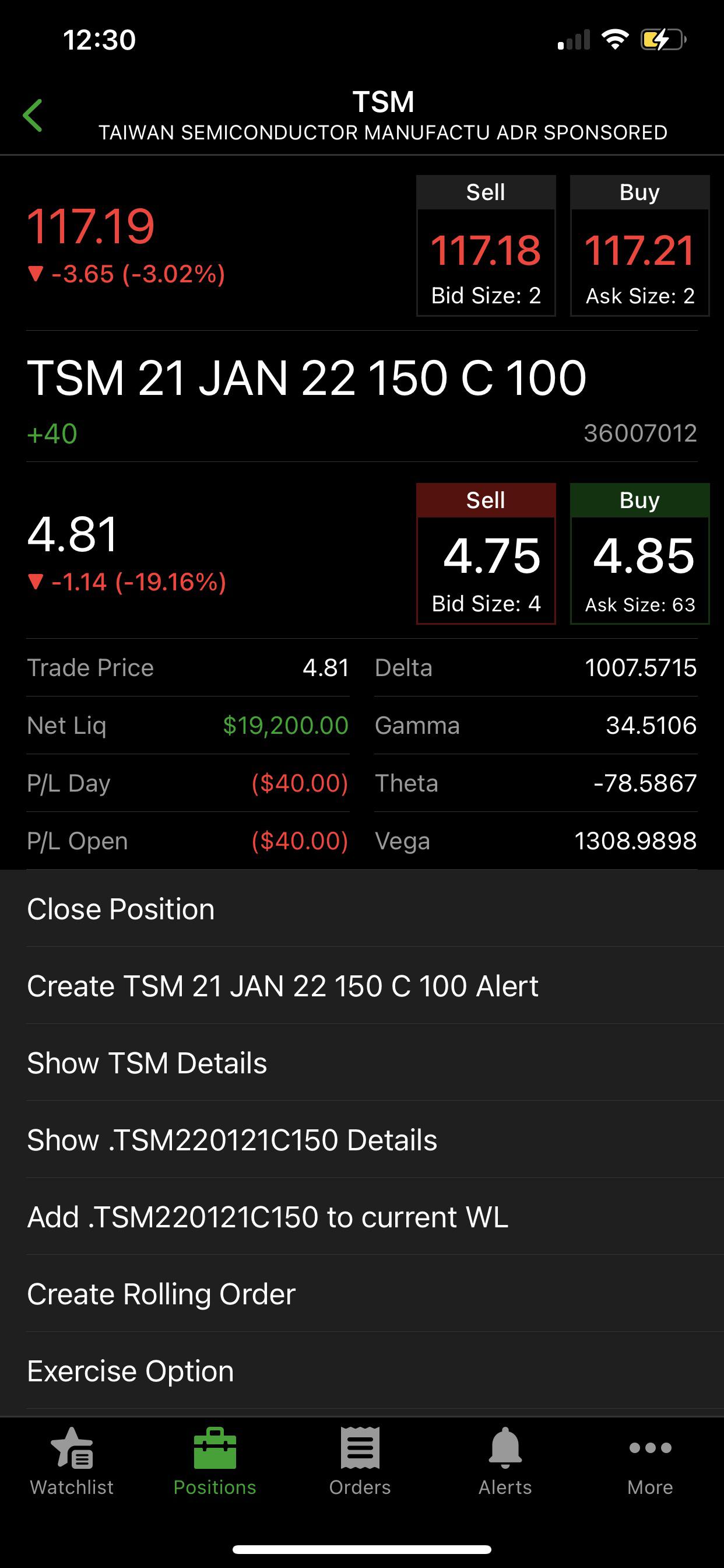The height and width of the screenshot is (1568, 724).
Task: Add .TSM220121C150 to current watchlist
Action: click(x=268, y=1217)
